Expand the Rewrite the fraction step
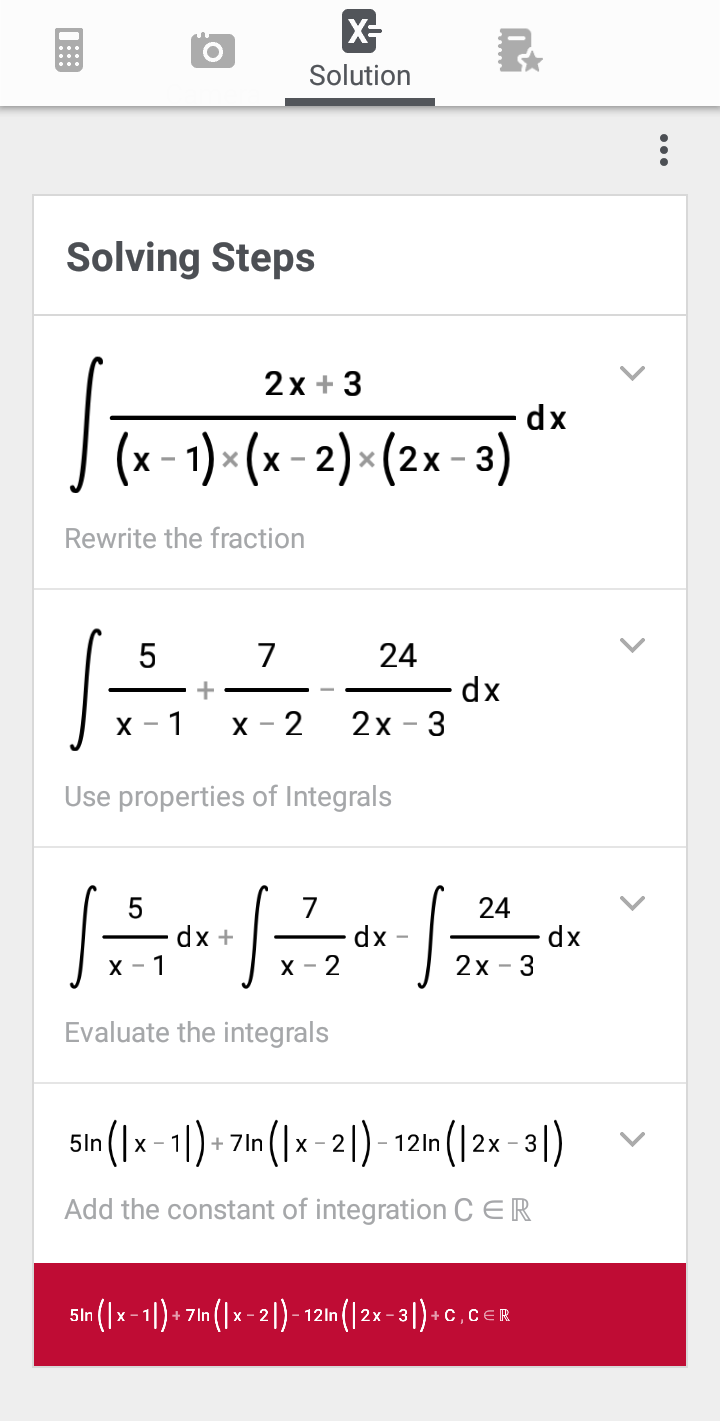720x1421 pixels. [x=632, y=372]
